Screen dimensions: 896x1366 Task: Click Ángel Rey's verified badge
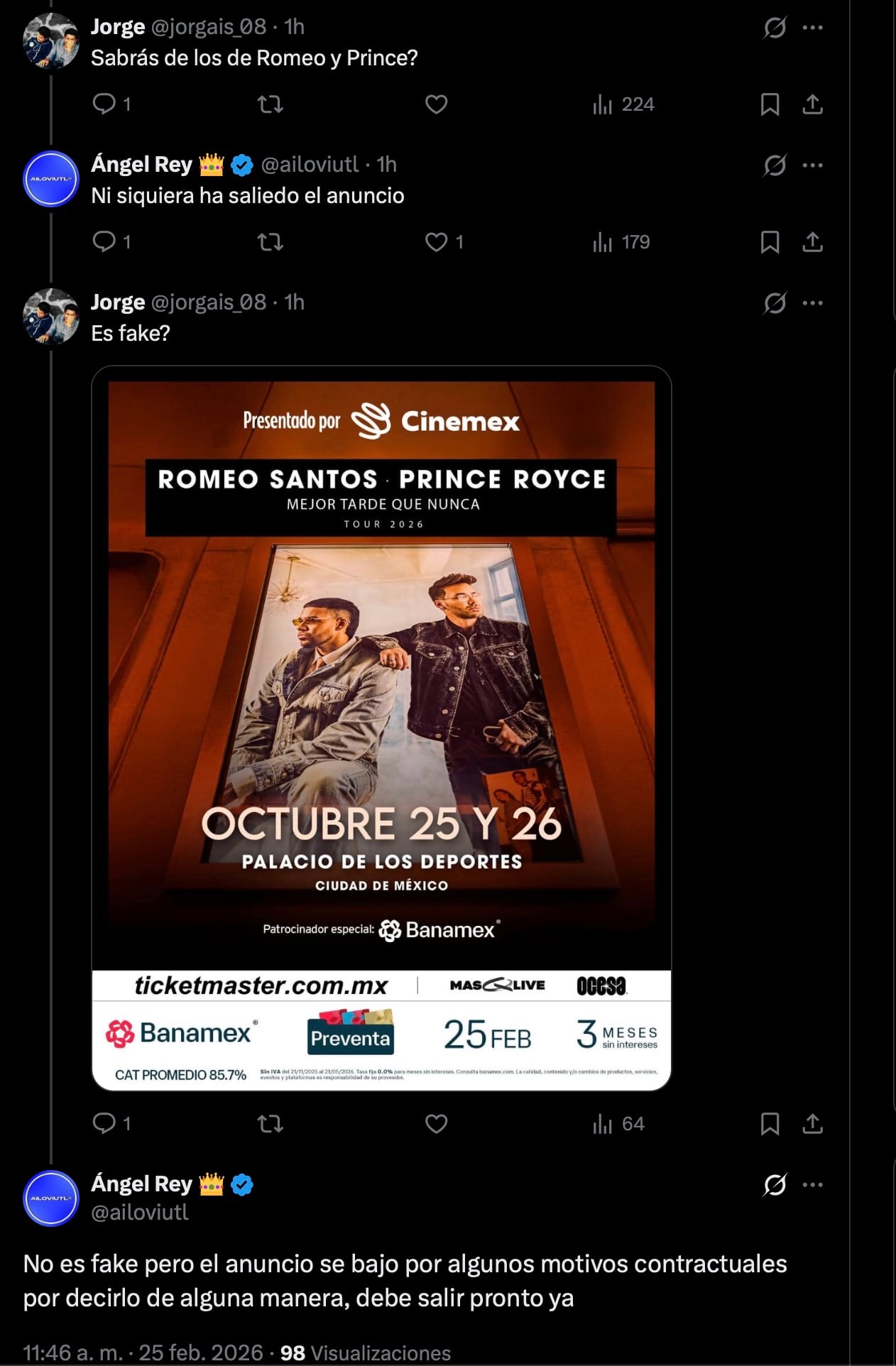[x=243, y=164]
